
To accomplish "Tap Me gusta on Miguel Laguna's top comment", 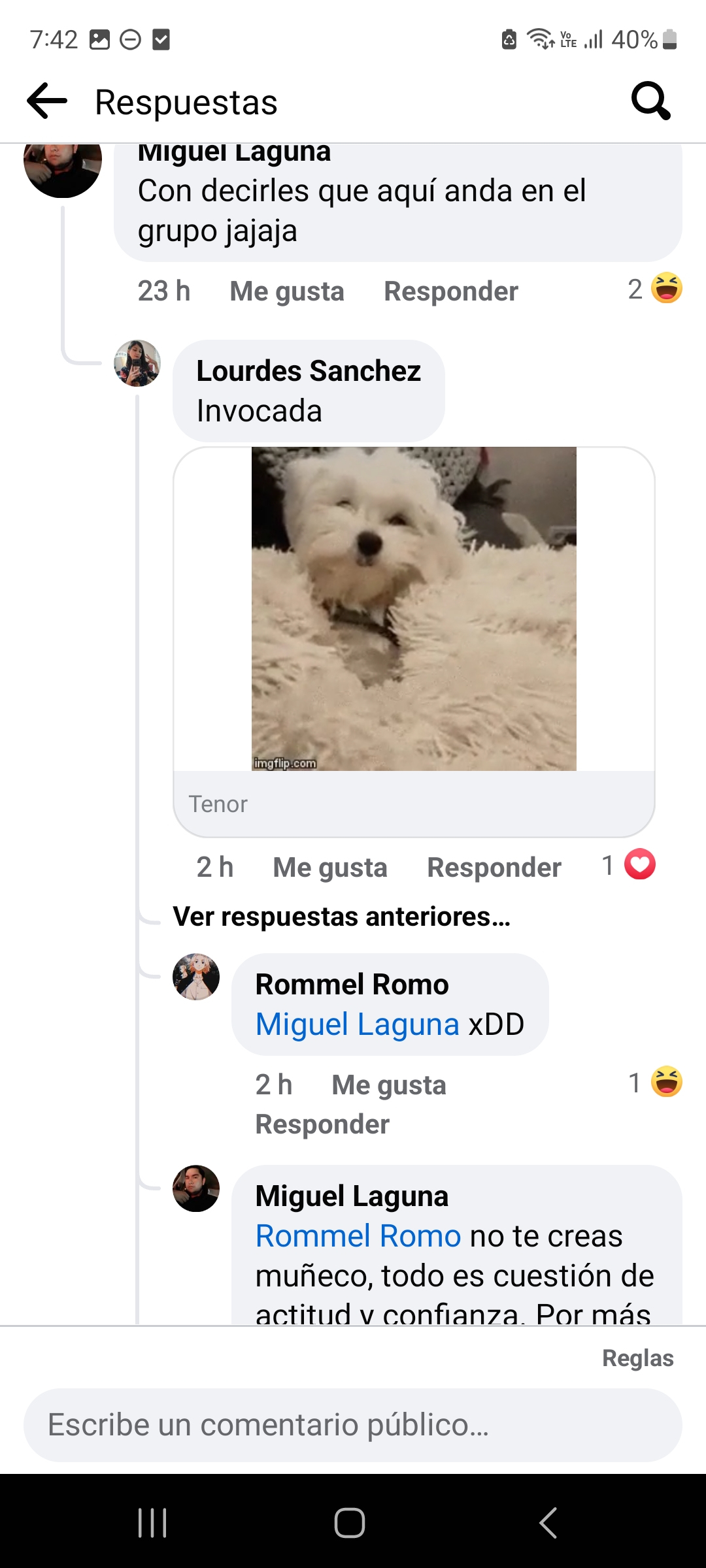I will [287, 291].
